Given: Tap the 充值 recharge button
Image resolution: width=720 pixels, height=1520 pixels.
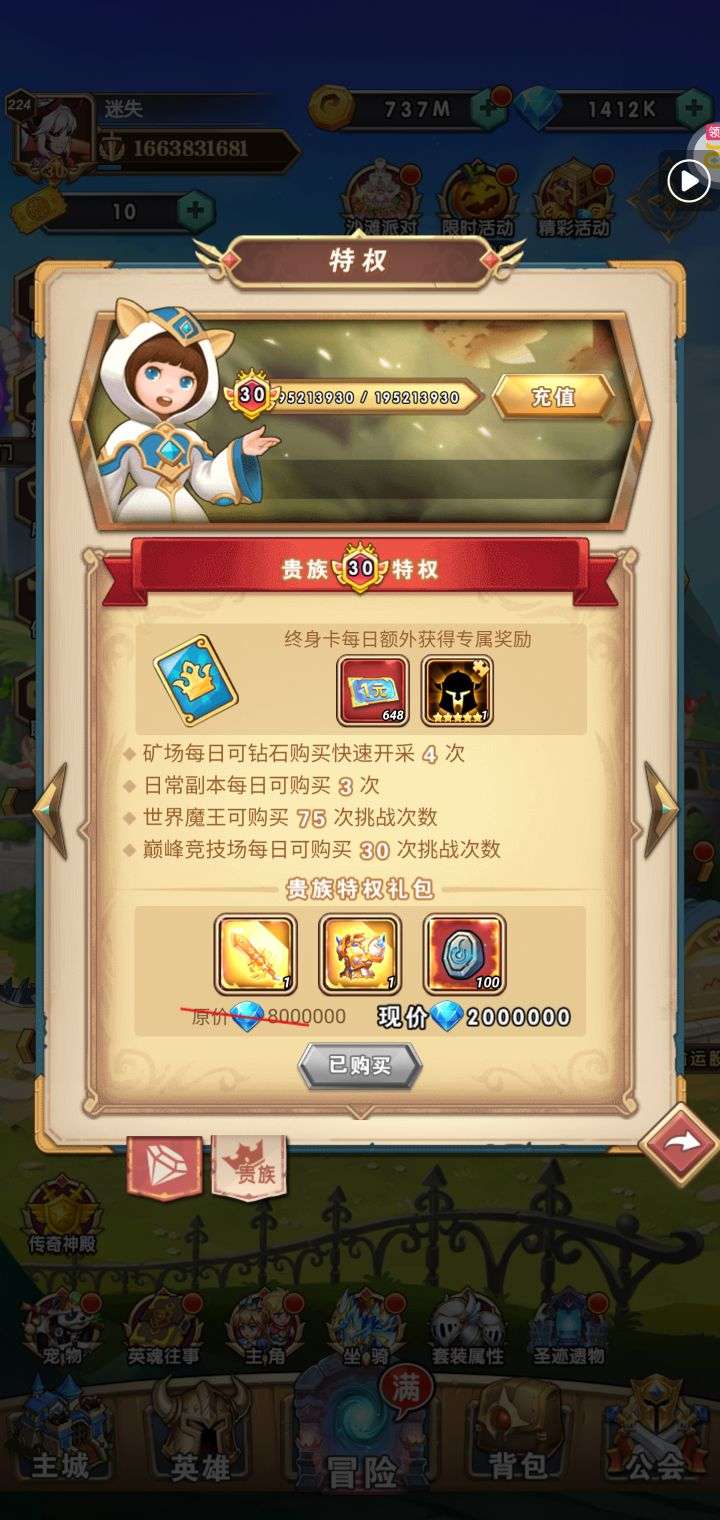Looking at the screenshot, I should click(x=553, y=397).
